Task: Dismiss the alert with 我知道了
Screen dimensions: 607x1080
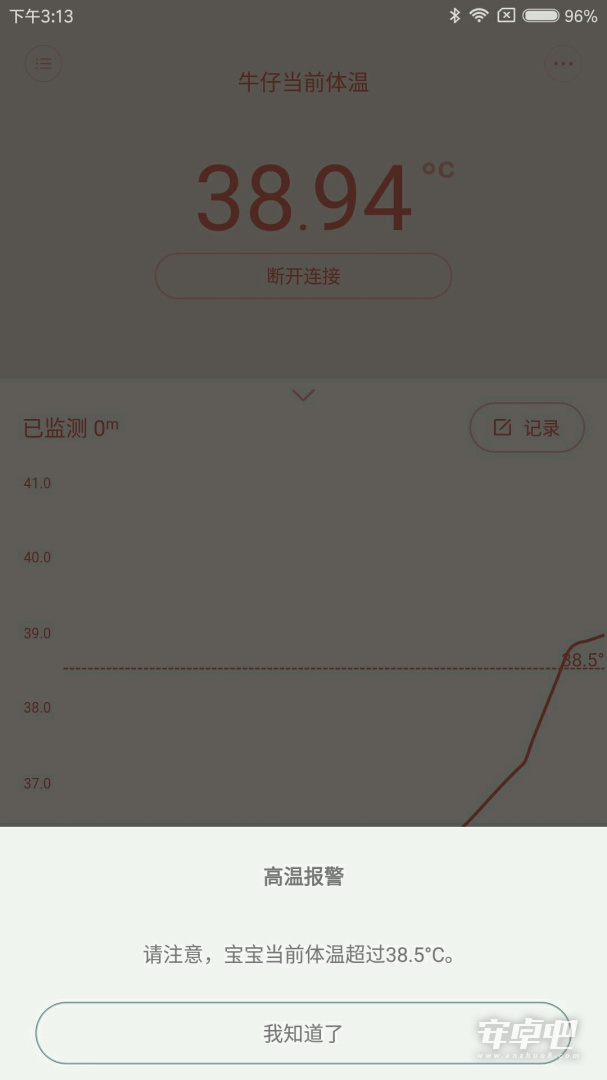Action: 303,1032
